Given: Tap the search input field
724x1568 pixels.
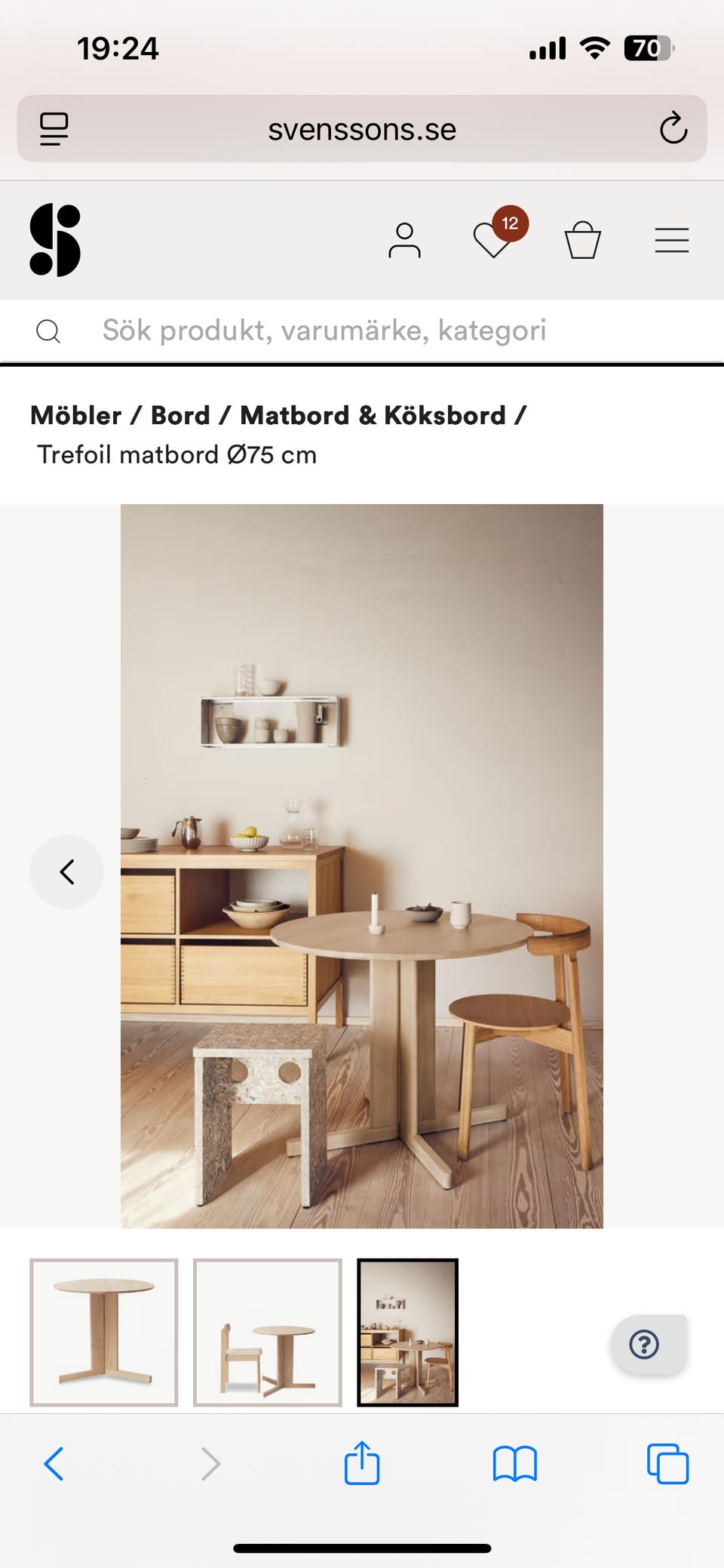Looking at the screenshot, I should (x=324, y=331).
